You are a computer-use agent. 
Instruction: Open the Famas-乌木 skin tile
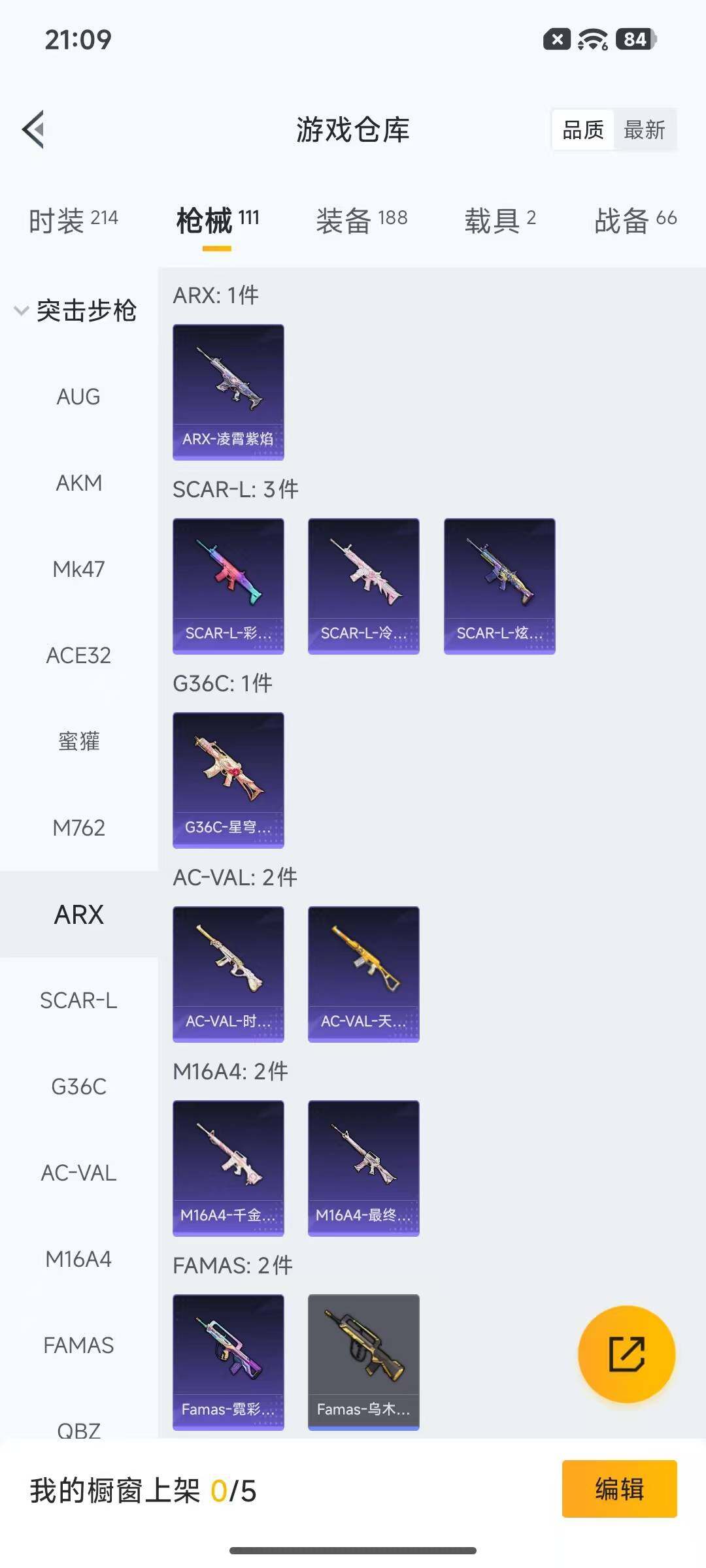tap(363, 1362)
